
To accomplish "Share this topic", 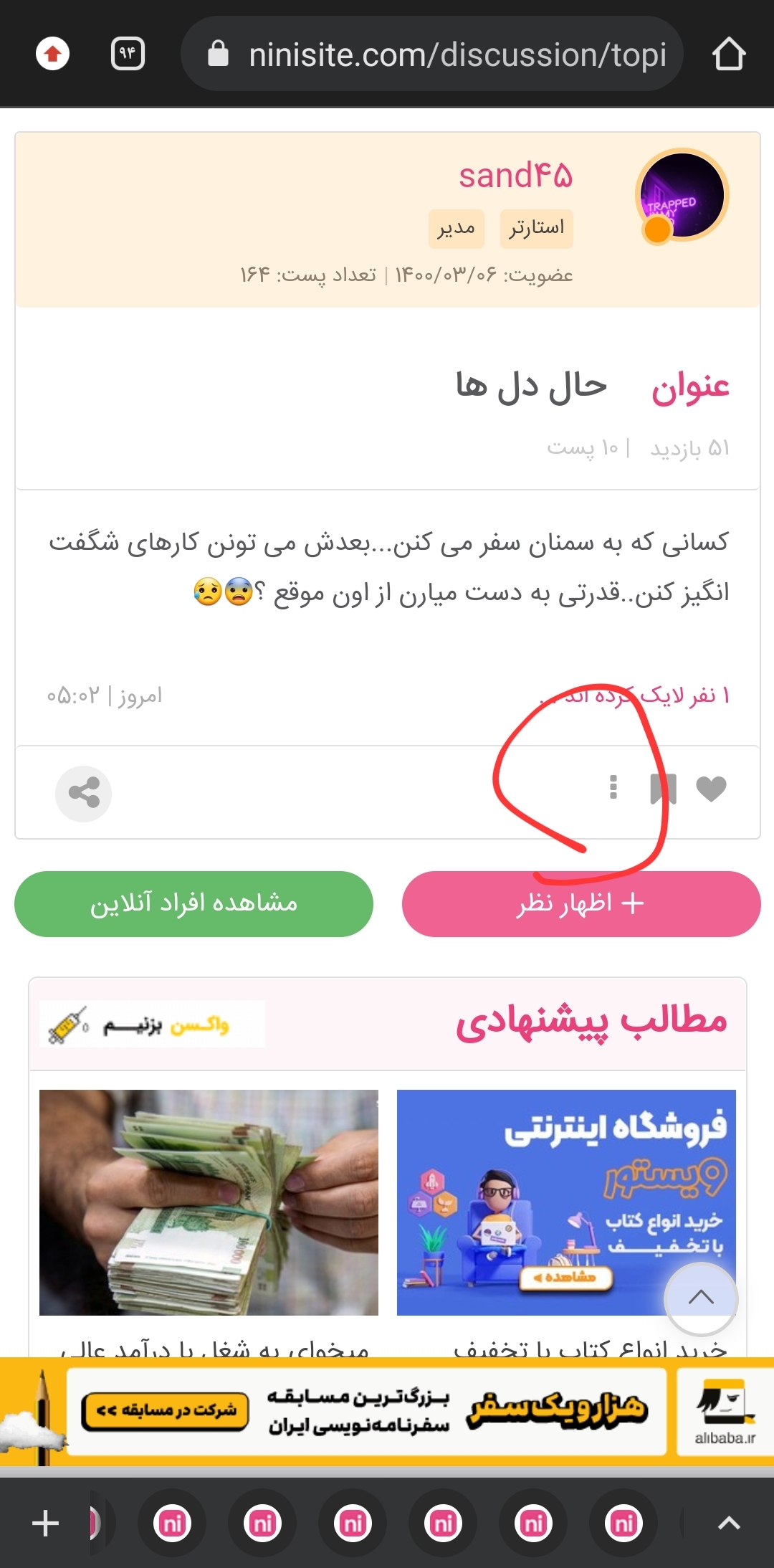I will [84, 793].
